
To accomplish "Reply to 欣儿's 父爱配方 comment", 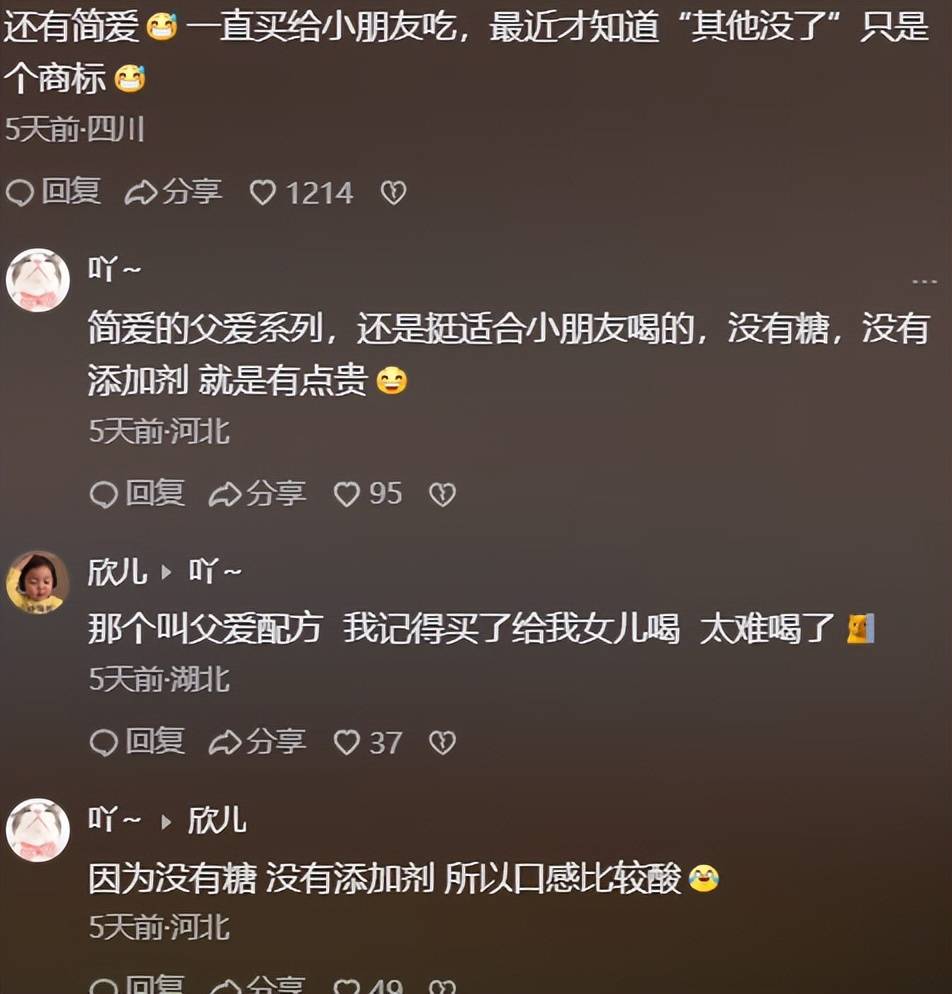I will point(138,742).
